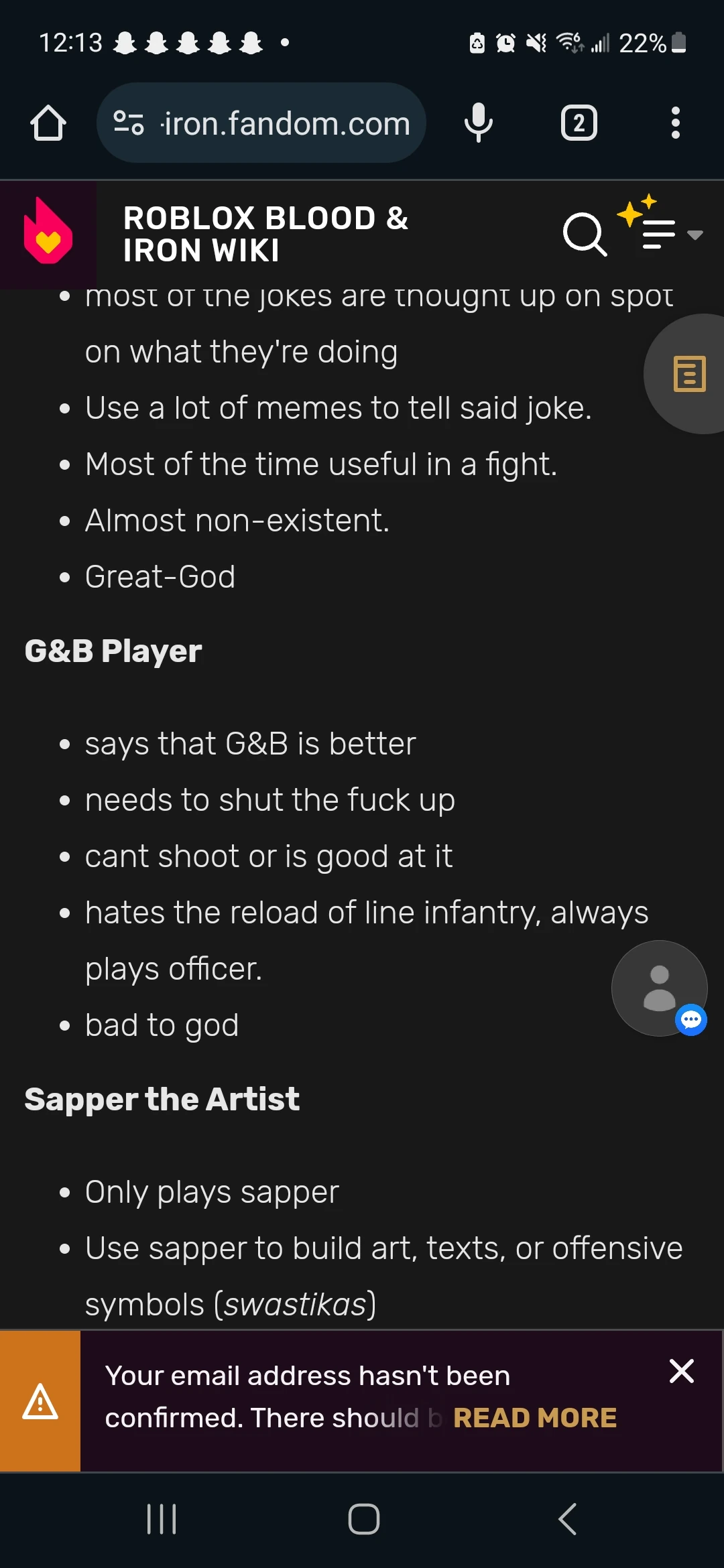The width and height of the screenshot is (724, 1568).
Task: Go back using the system back button
Action: [x=567, y=1518]
